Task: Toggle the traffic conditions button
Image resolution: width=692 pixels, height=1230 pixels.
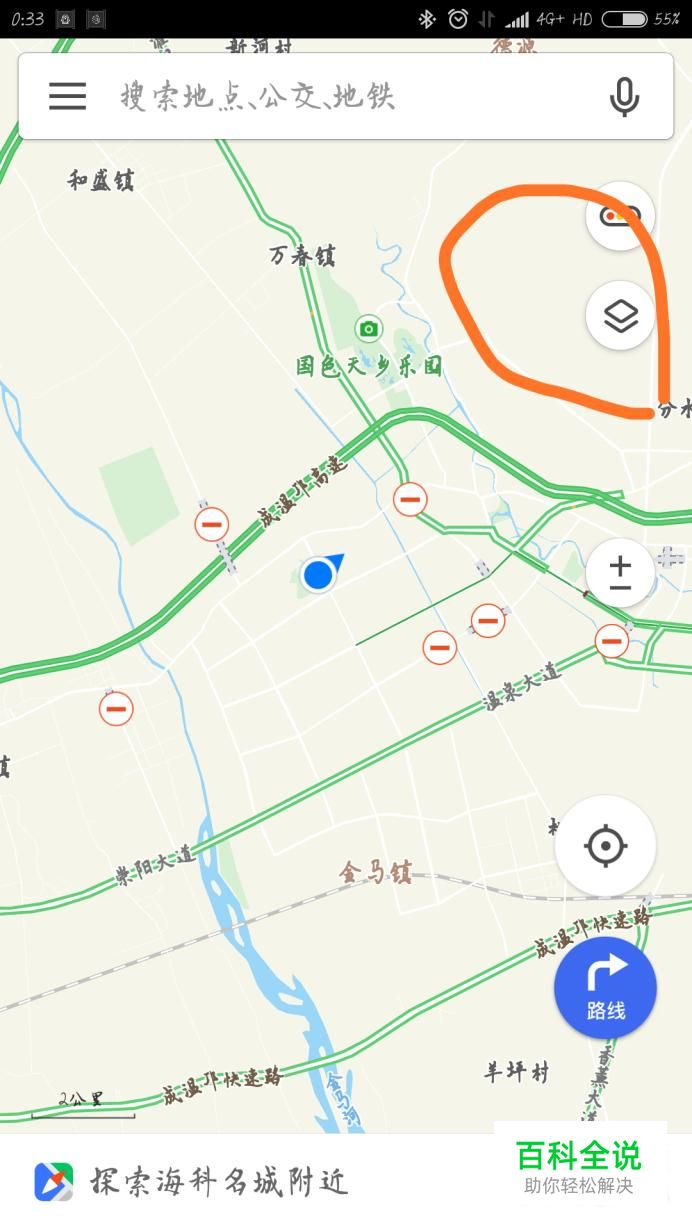Action: (x=620, y=215)
